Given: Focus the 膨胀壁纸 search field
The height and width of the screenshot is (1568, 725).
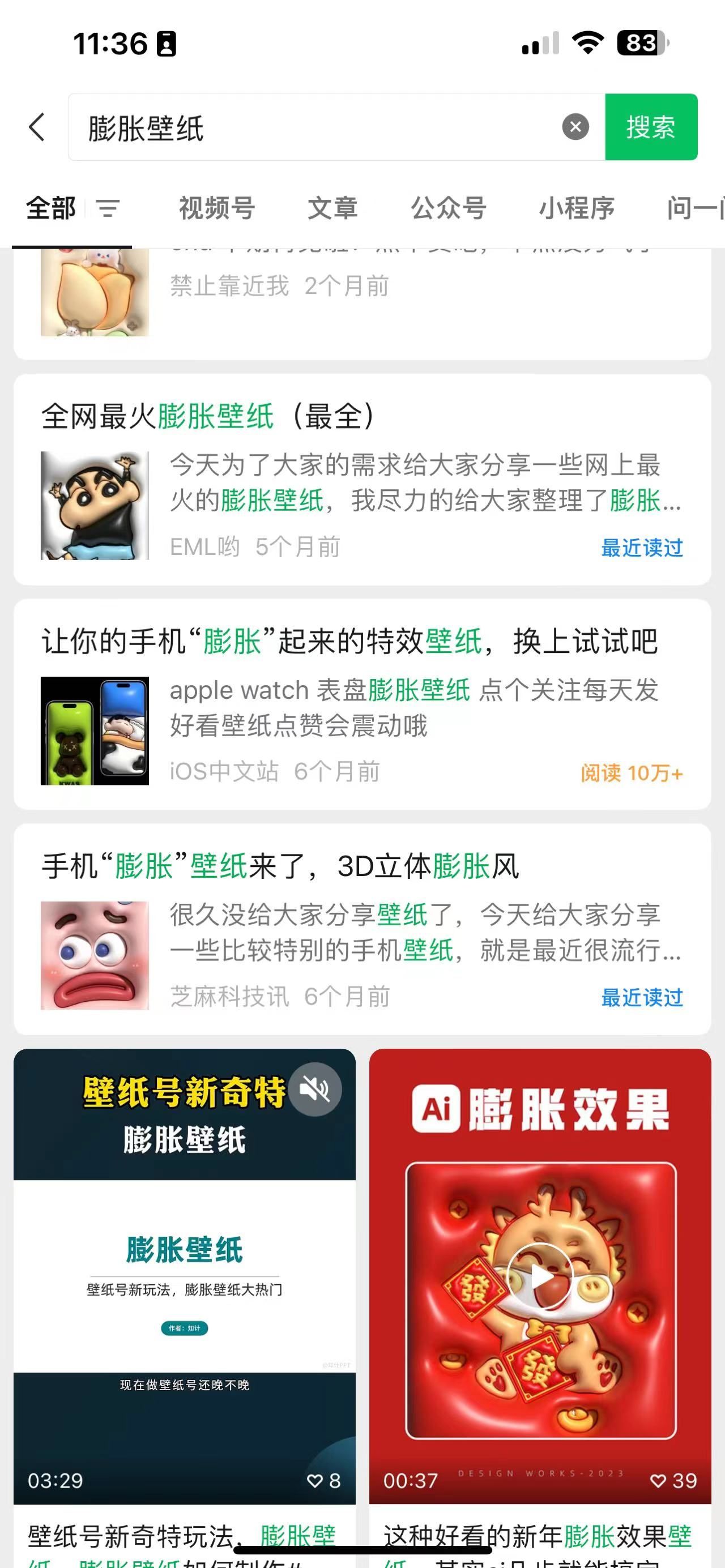Looking at the screenshot, I should pyautogui.click(x=317, y=127).
